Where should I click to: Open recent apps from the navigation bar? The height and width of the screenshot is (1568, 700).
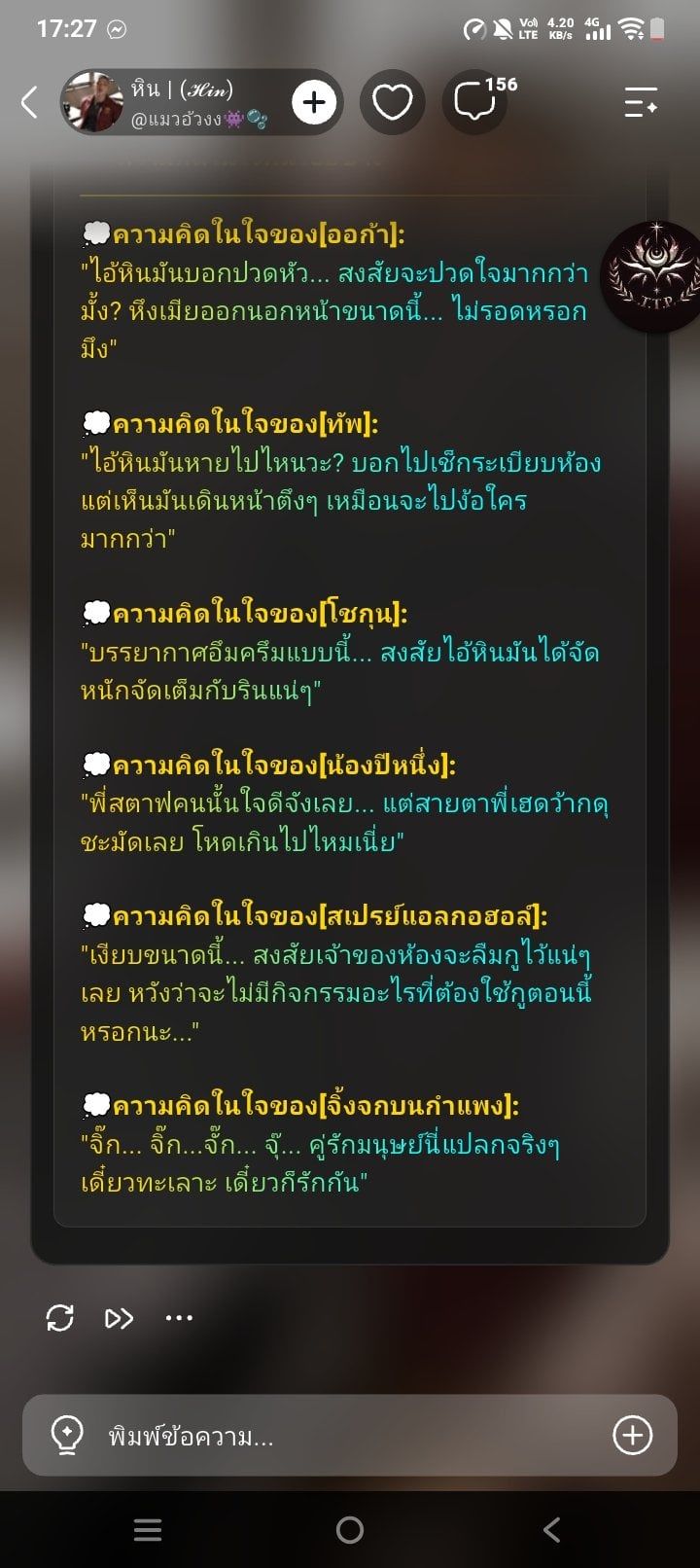tap(148, 1530)
